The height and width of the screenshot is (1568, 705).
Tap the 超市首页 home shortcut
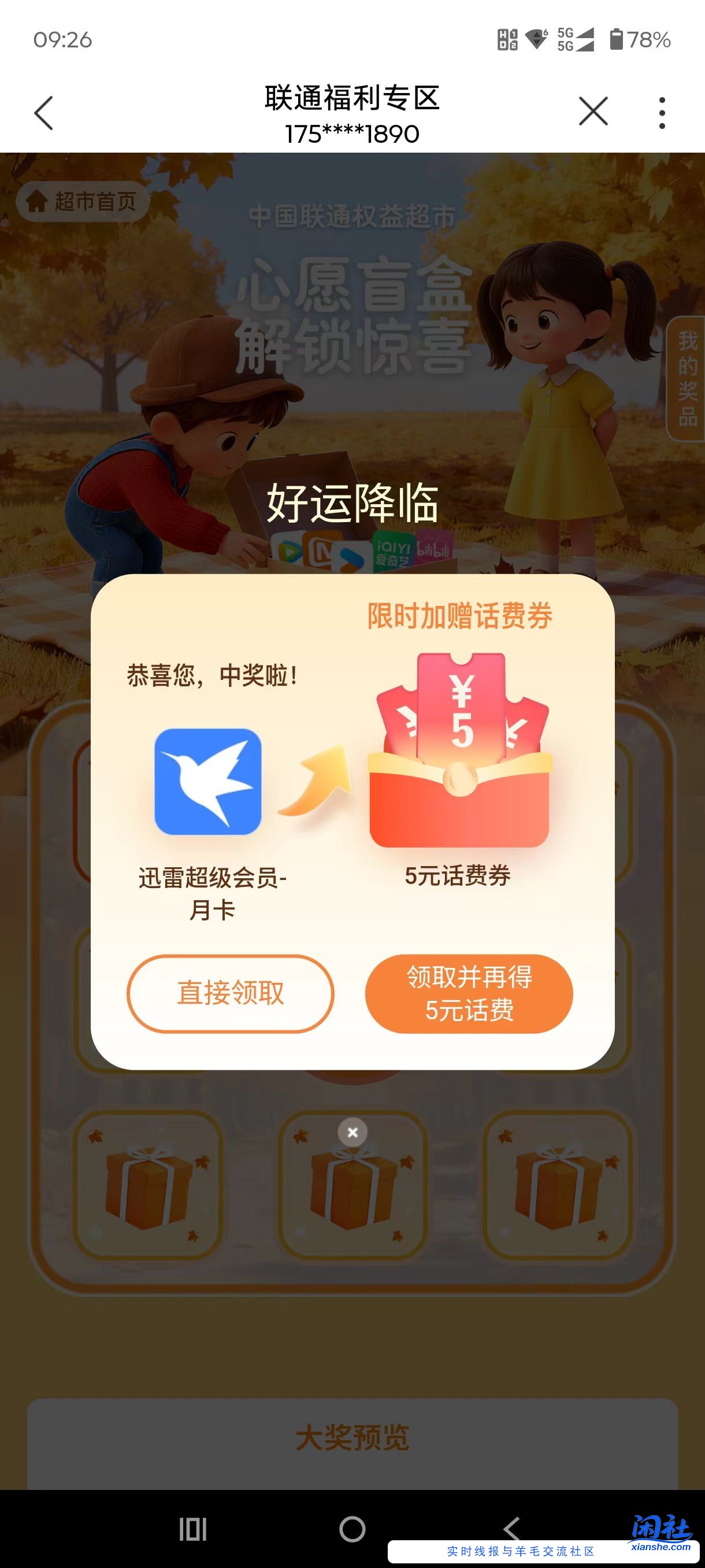coord(84,201)
